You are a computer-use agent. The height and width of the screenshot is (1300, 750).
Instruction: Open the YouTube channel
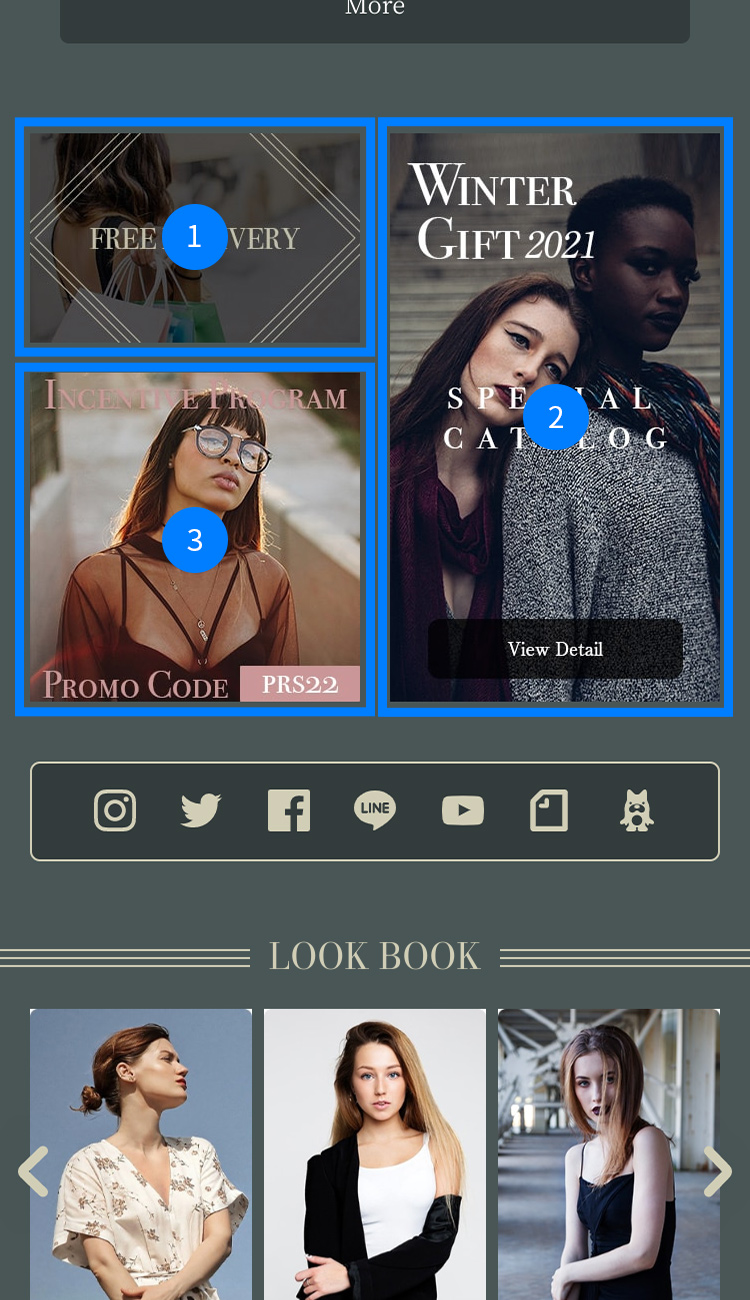point(463,810)
